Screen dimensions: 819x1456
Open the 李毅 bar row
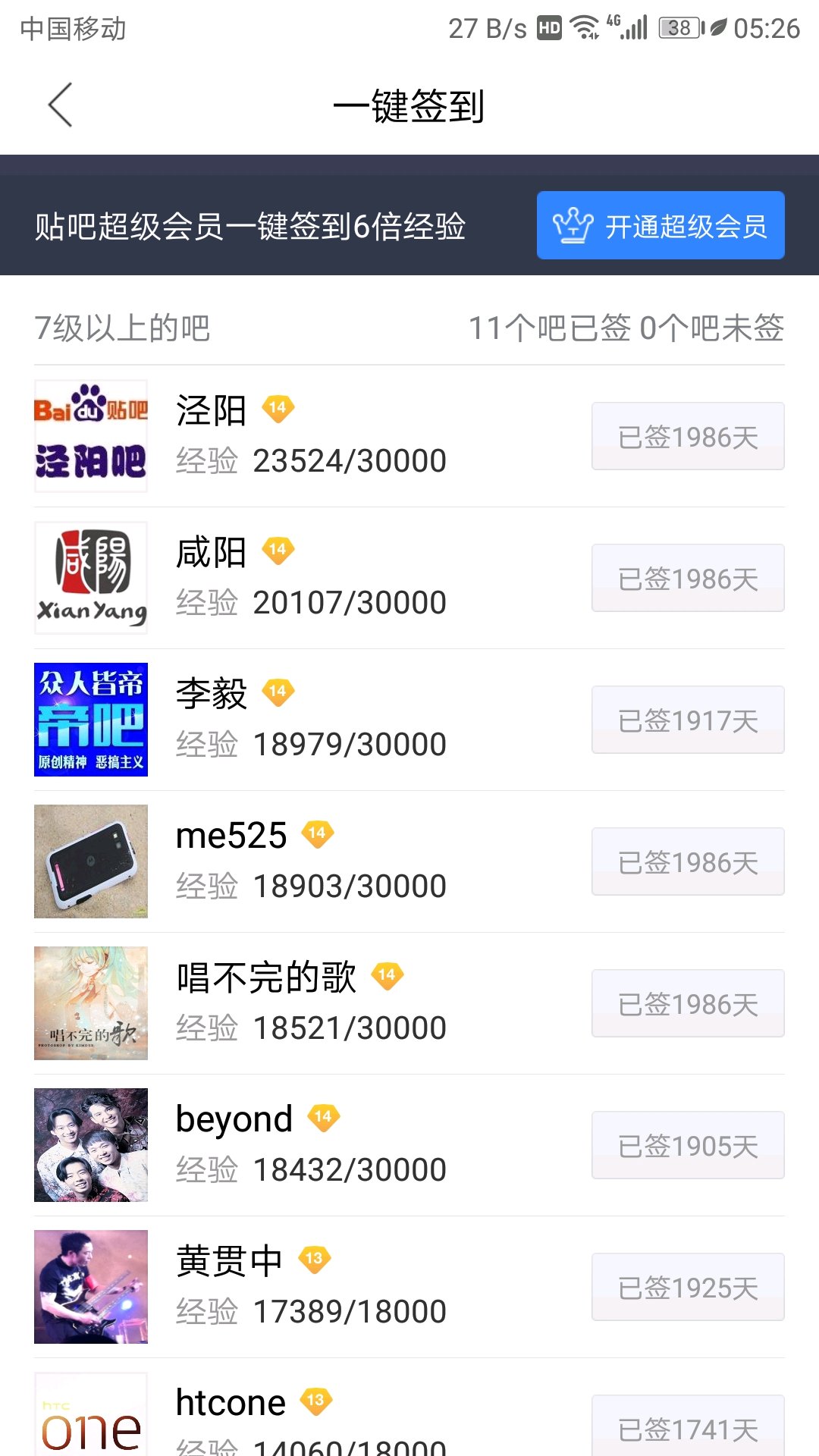pyautogui.click(x=311, y=720)
